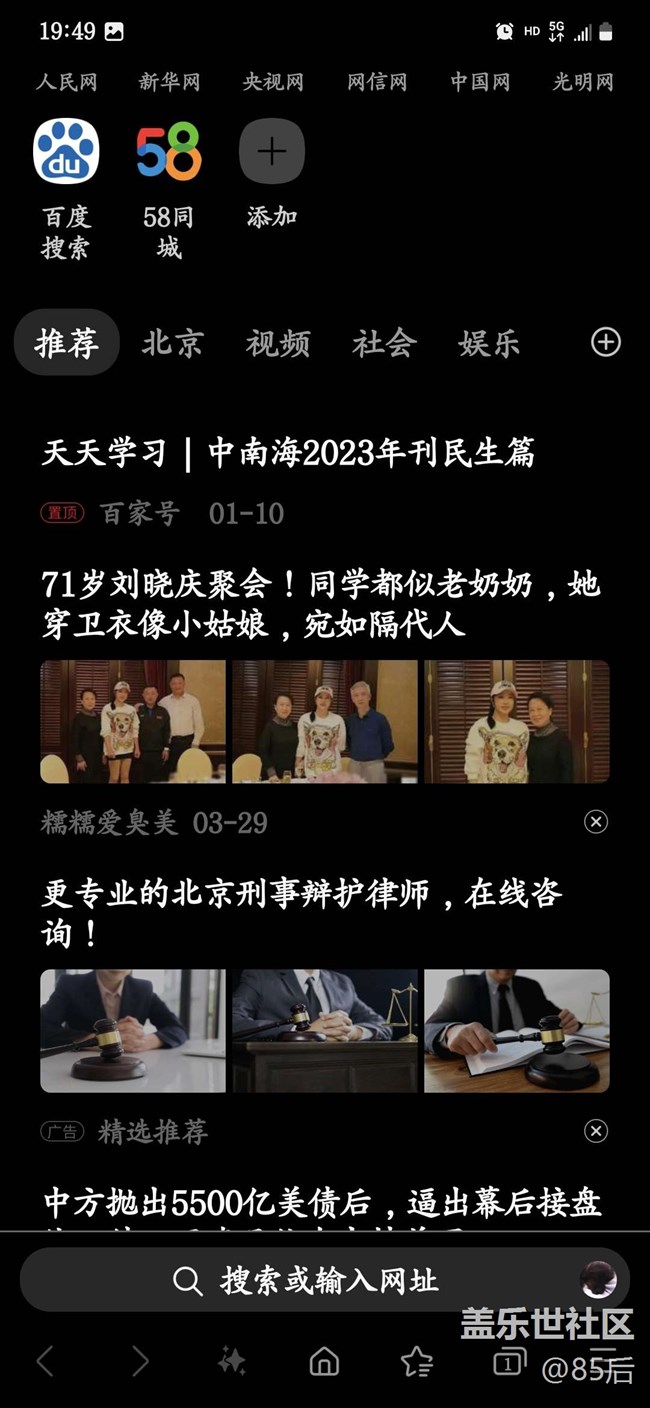This screenshot has width=650, height=1408.
Task: Open the 百度搜索 shortcut
Action: tap(66, 151)
